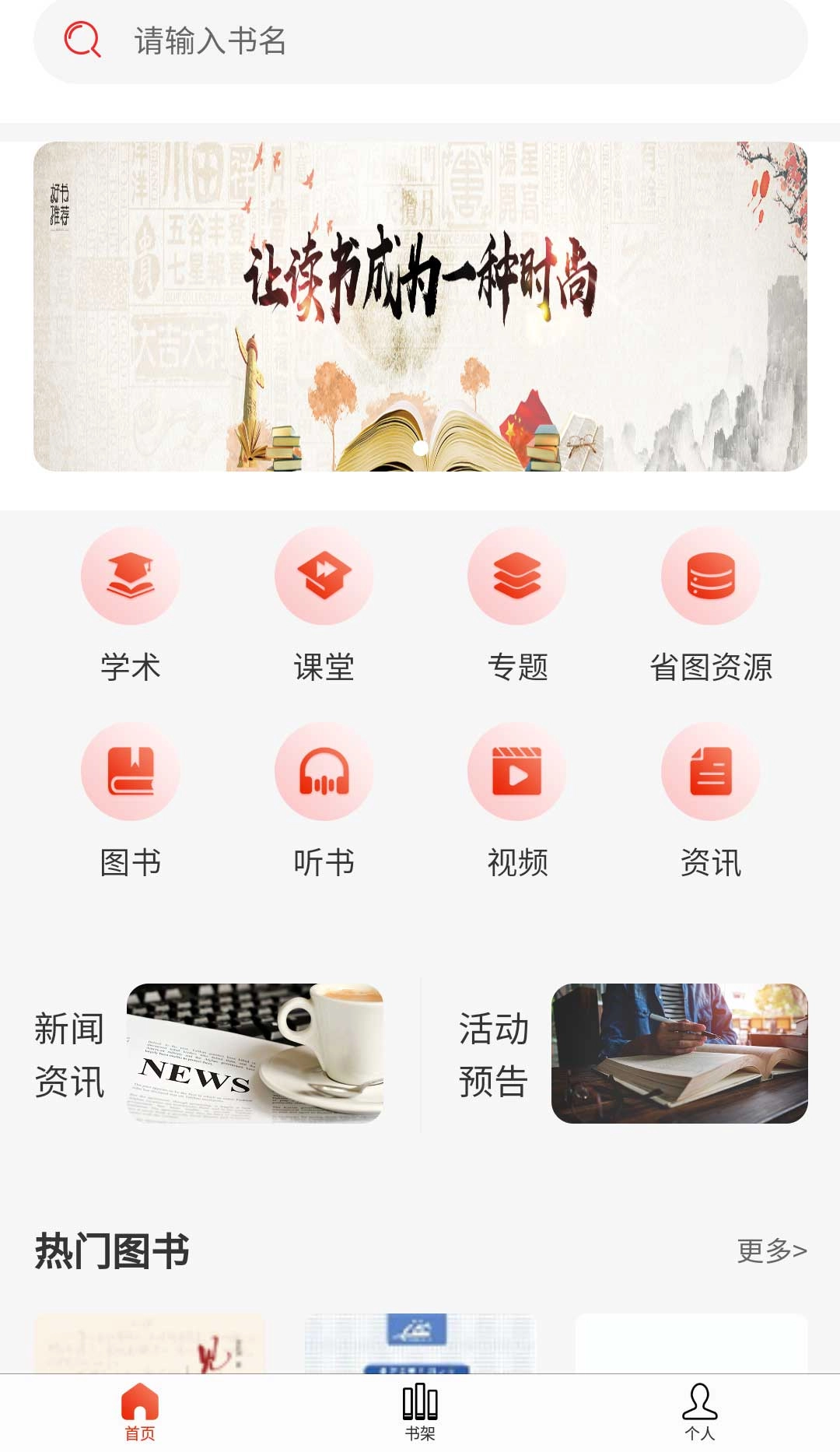Open the 图书 (Books) icon
840x1452 pixels.
130,772
